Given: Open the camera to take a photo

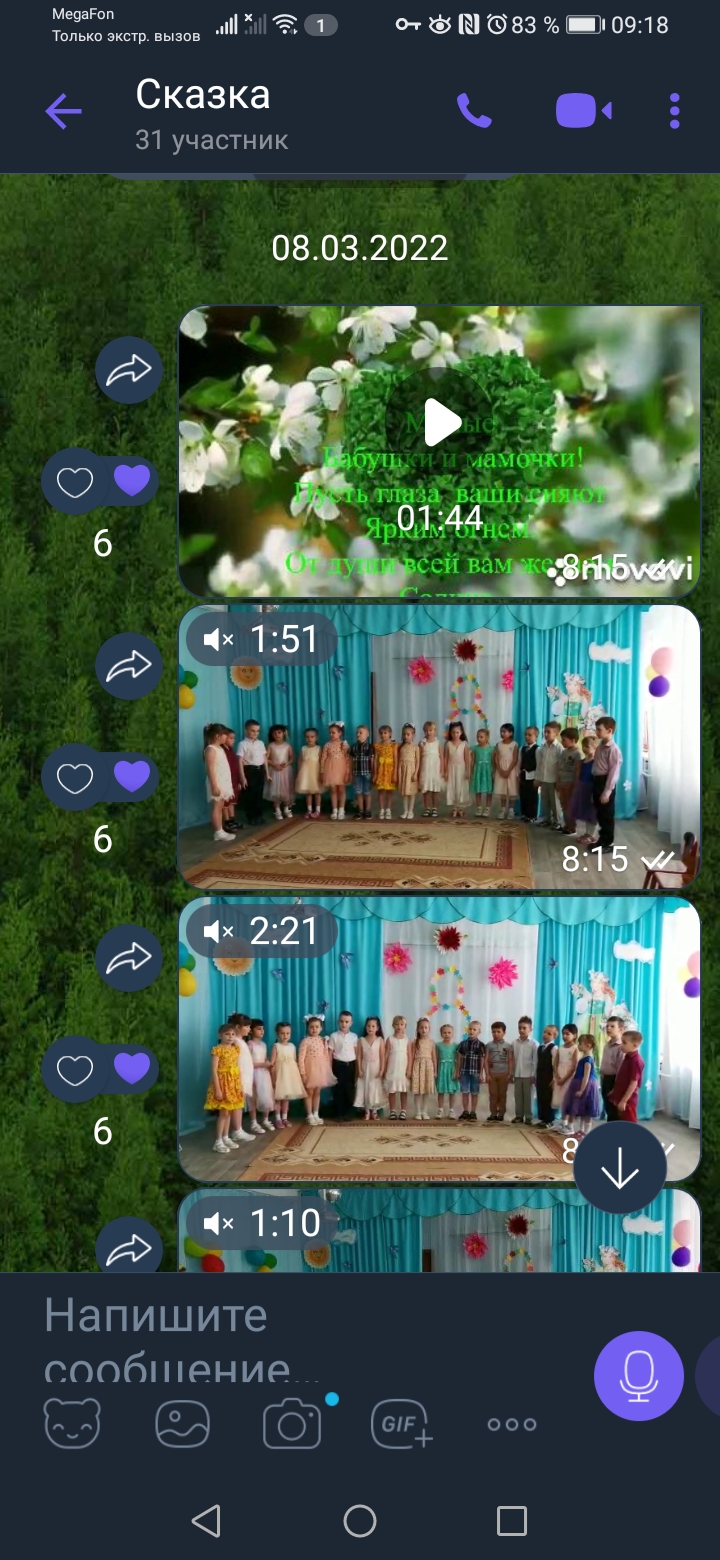Looking at the screenshot, I should tap(293, 1424).
